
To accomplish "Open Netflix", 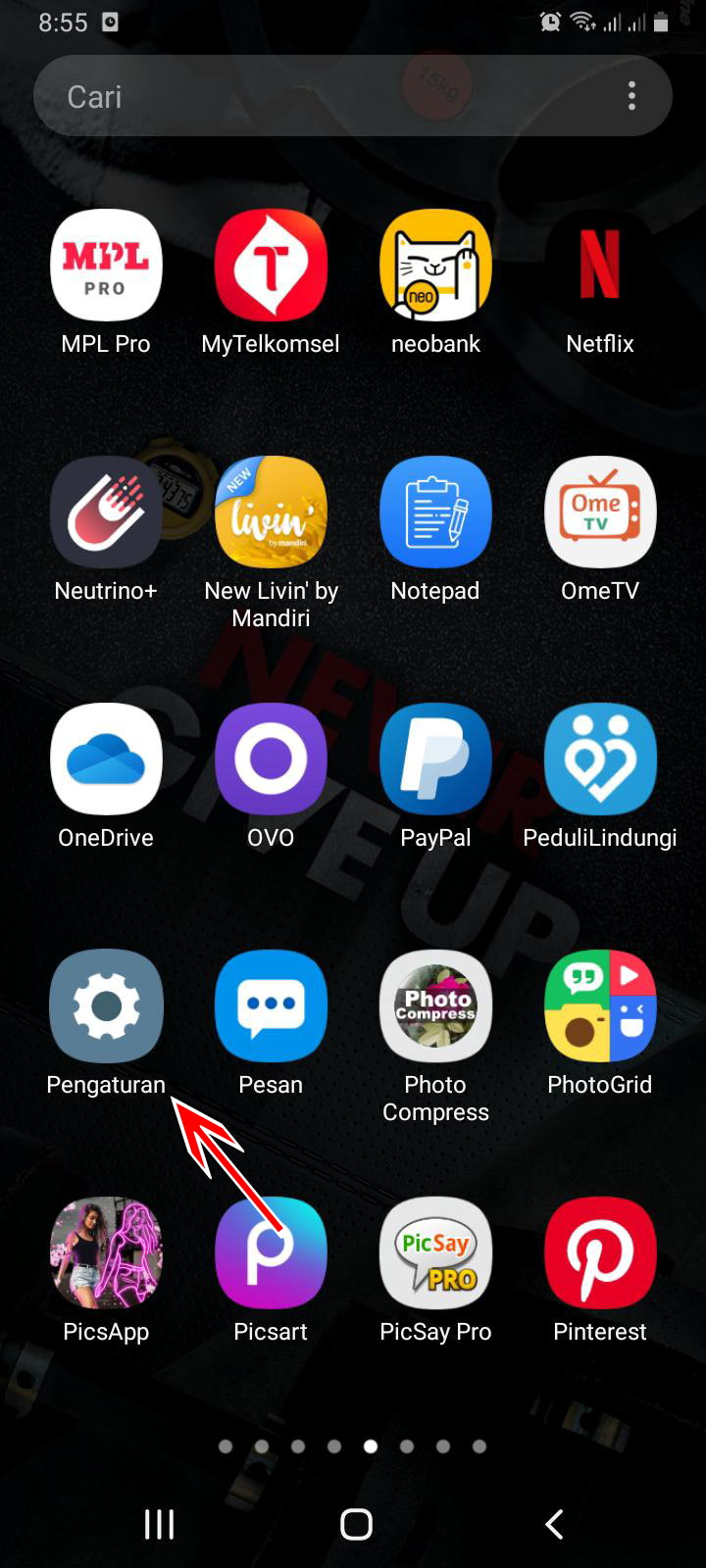I will click(600, 265).
